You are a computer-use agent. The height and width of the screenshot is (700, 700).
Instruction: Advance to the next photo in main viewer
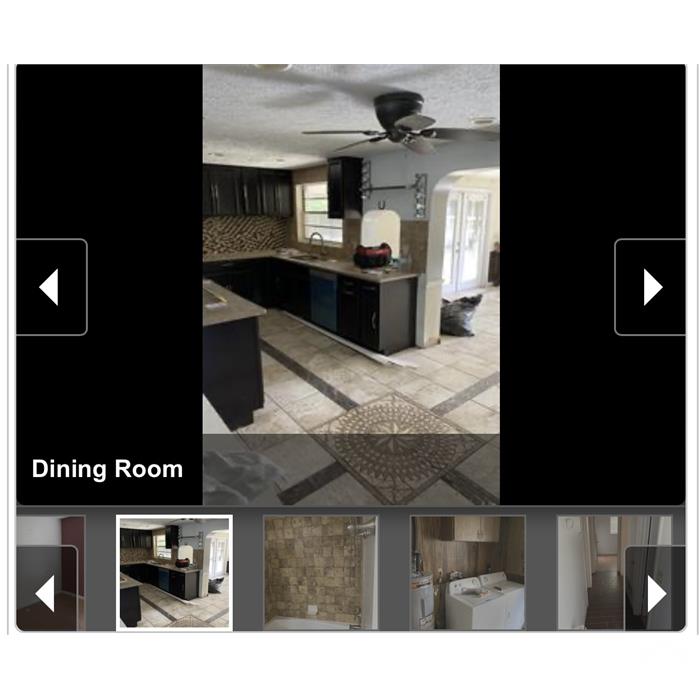pos(650,287)
